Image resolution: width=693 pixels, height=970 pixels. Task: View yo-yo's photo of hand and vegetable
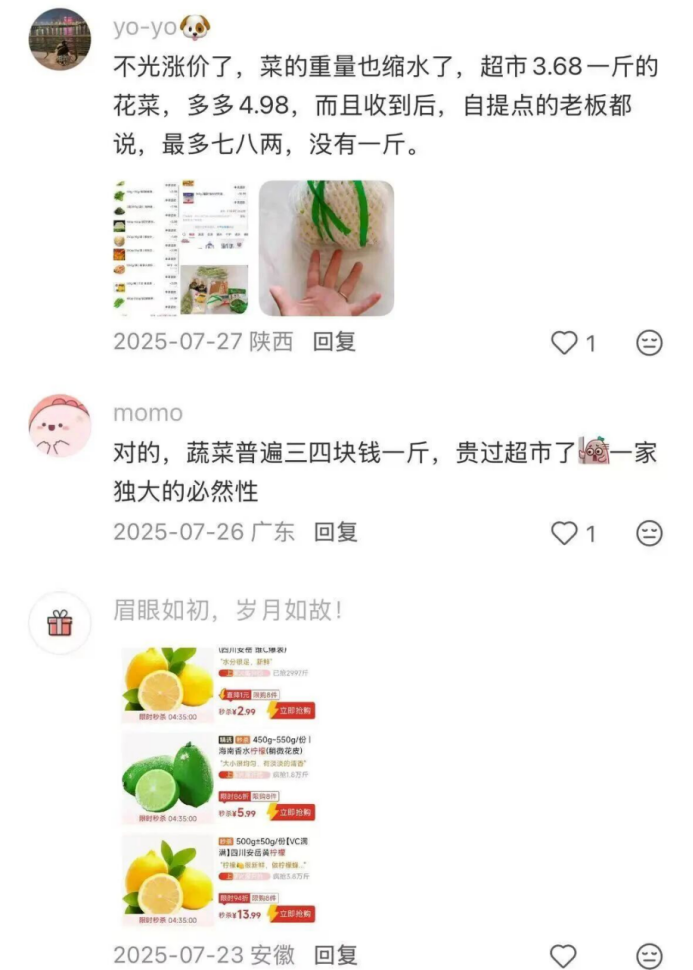point(326,248)
